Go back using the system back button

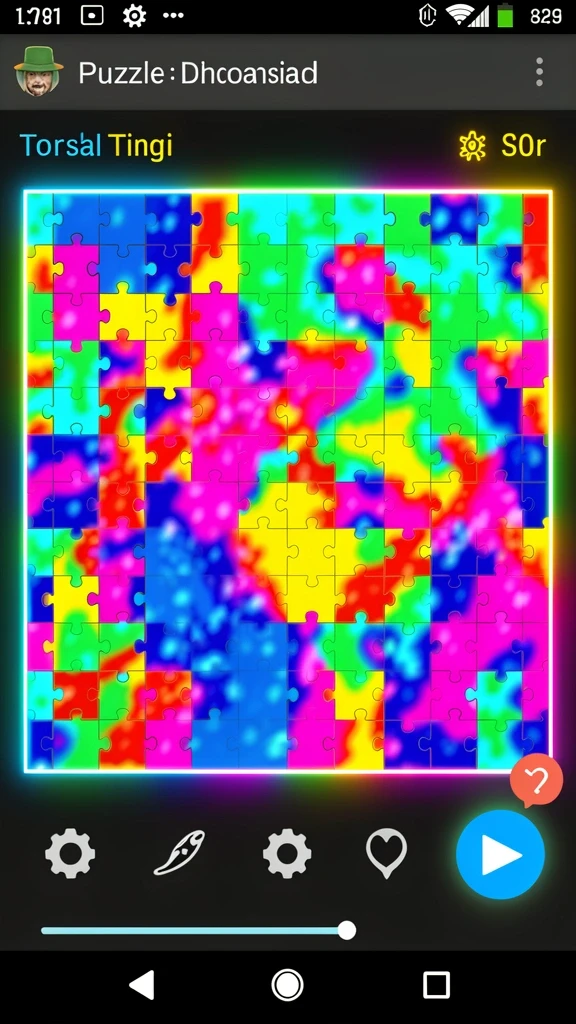click(x=142, y=984)
